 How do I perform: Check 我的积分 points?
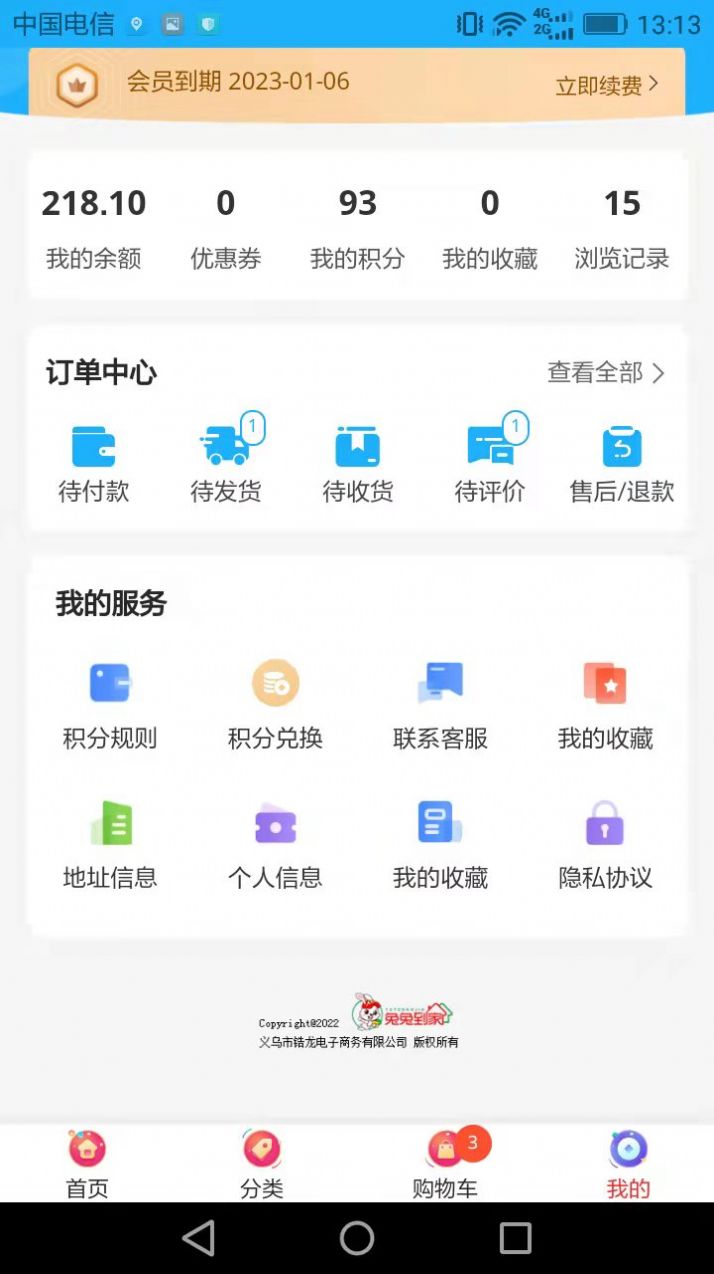[357, 228]
